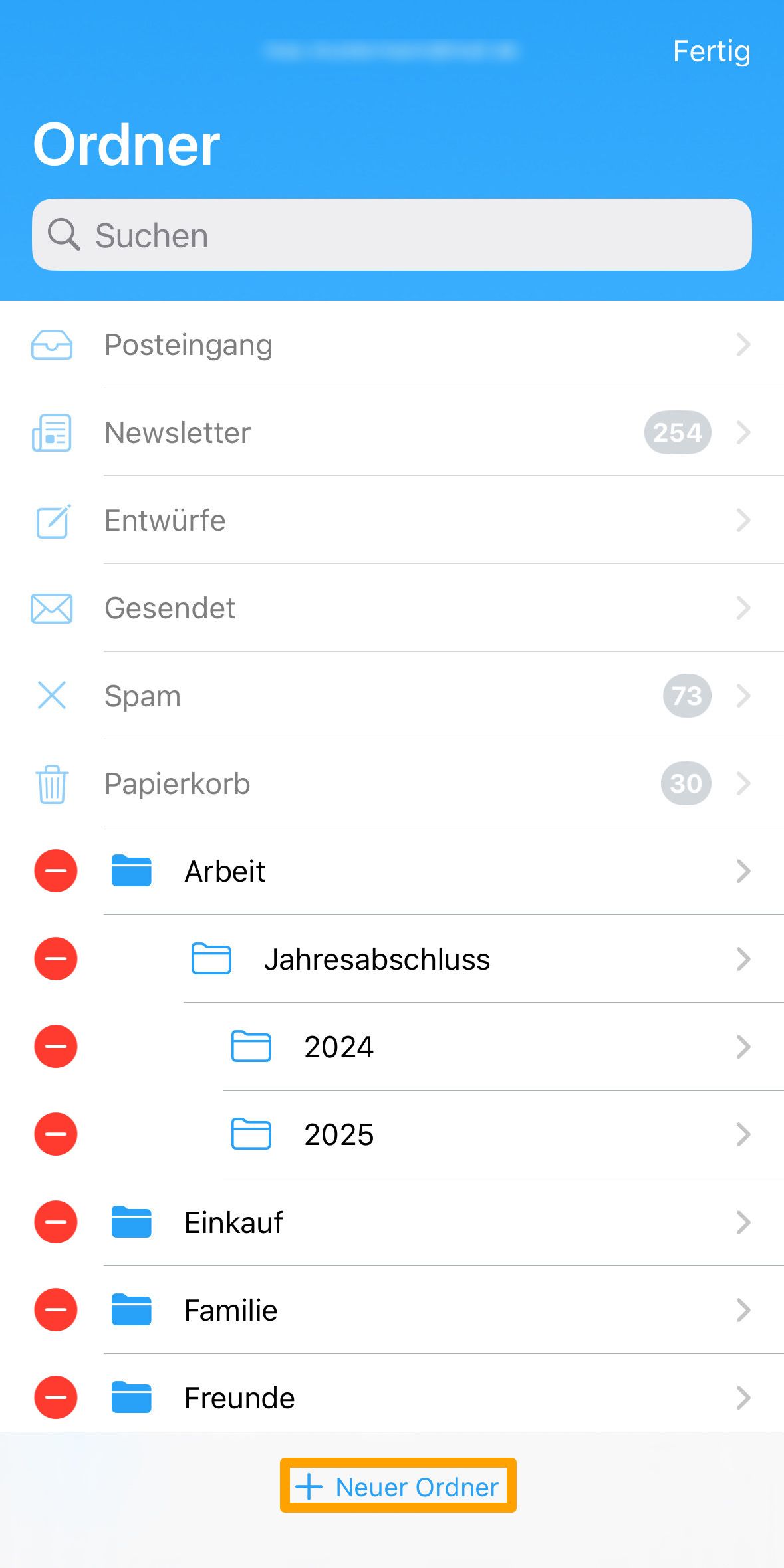The image size is (784, 1568).
Task: Create a folder with Neuer Ordner
Action: [x=398, y=1487]
